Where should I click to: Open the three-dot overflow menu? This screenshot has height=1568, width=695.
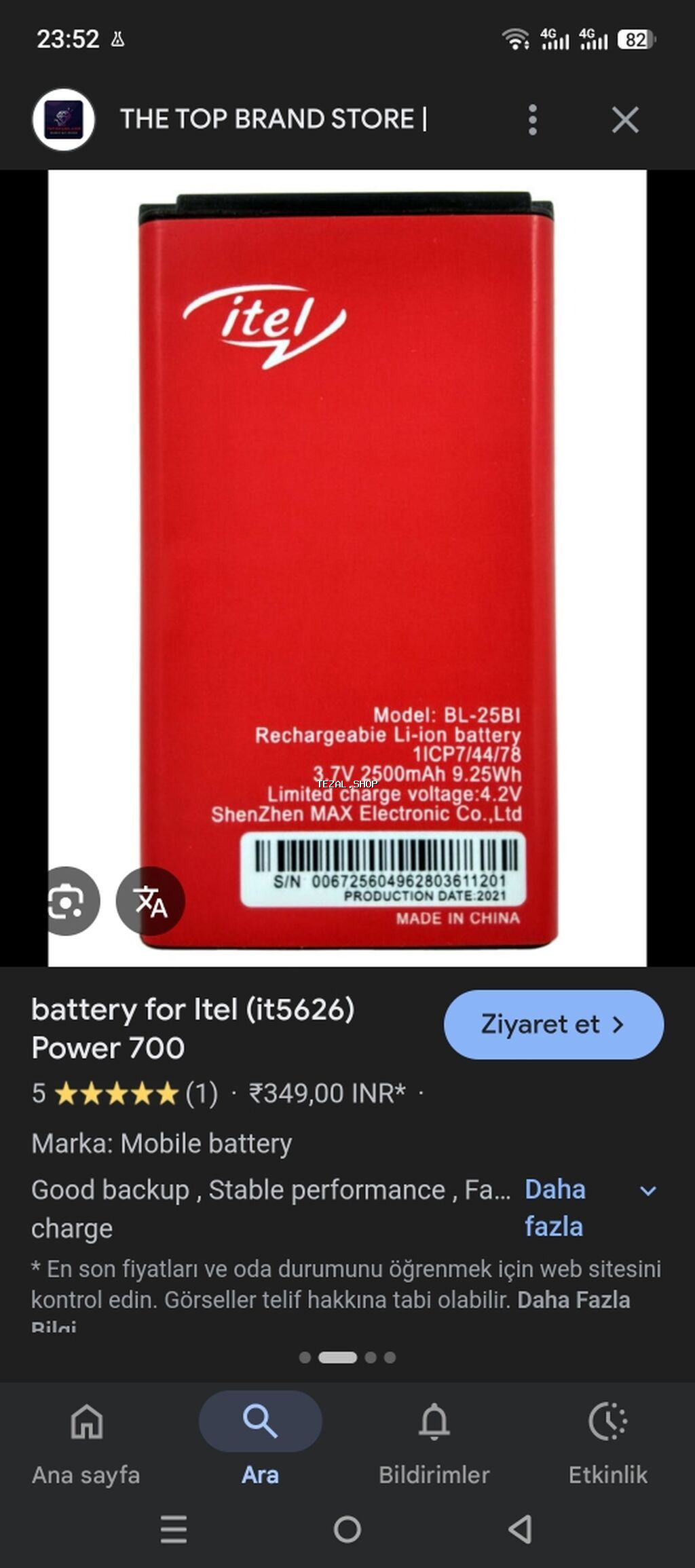[x=533, y=120]
